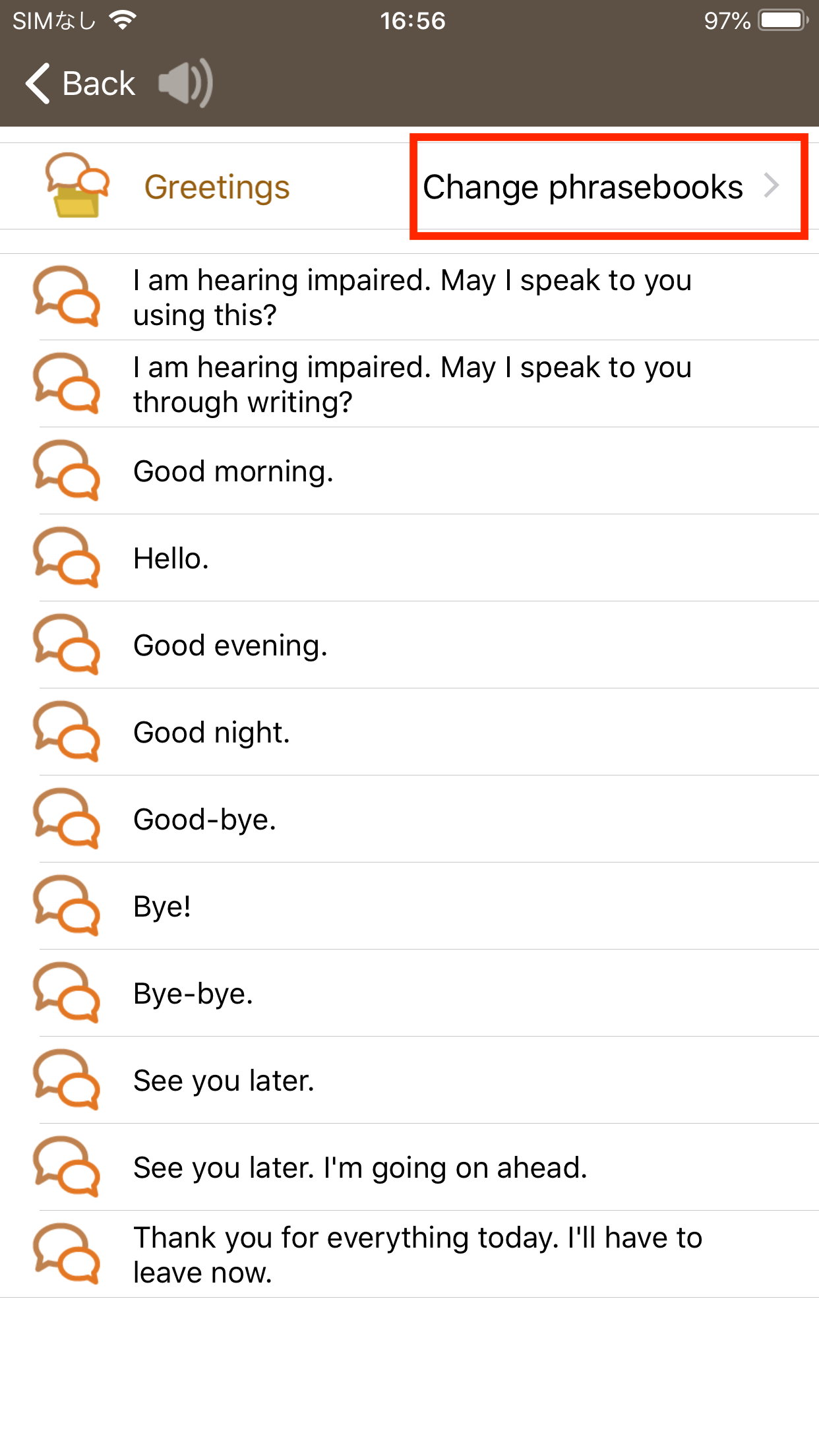Screen dimensions: 819x1456
Task: Select the 'Bye!' phrase
Action: 409,907
